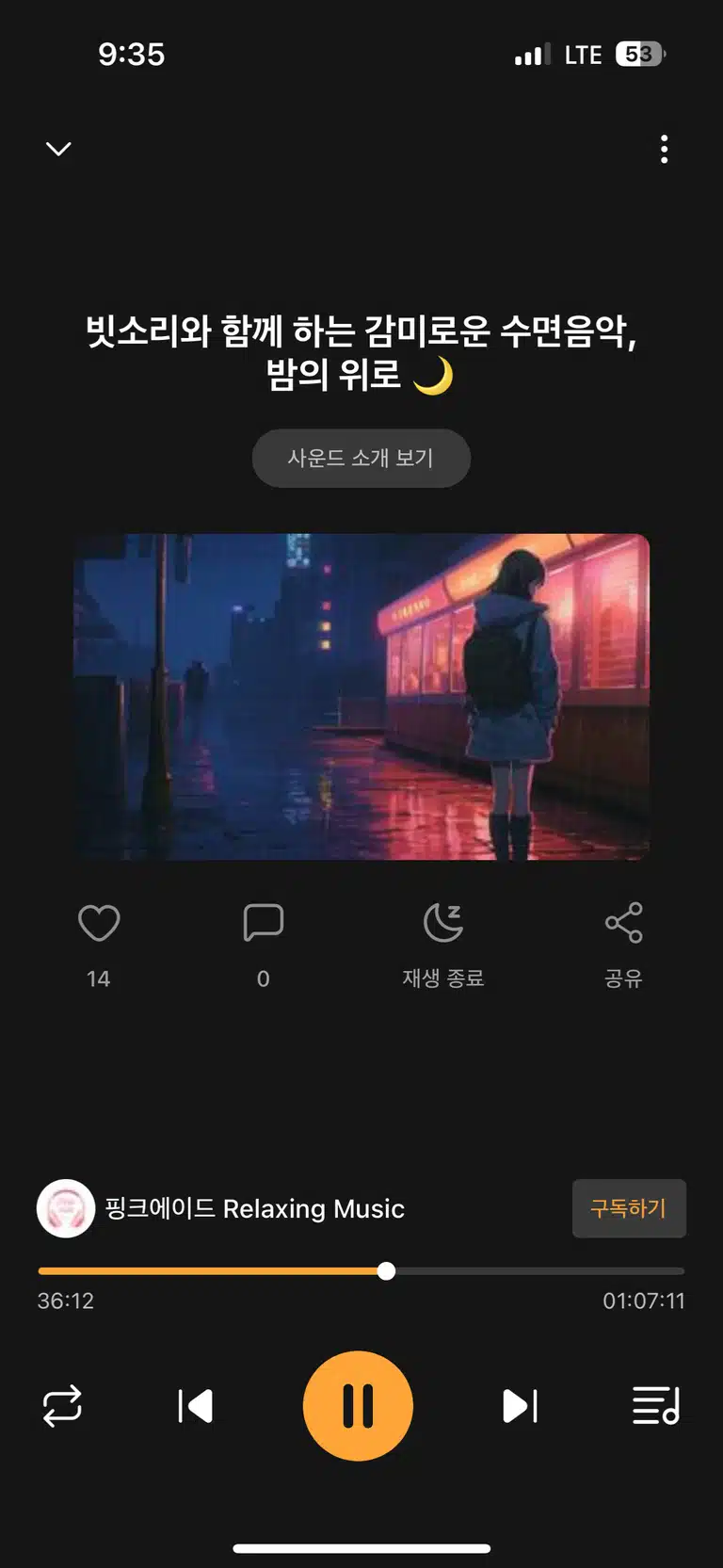
Task: Skip to the next track
Action: 520,1406
